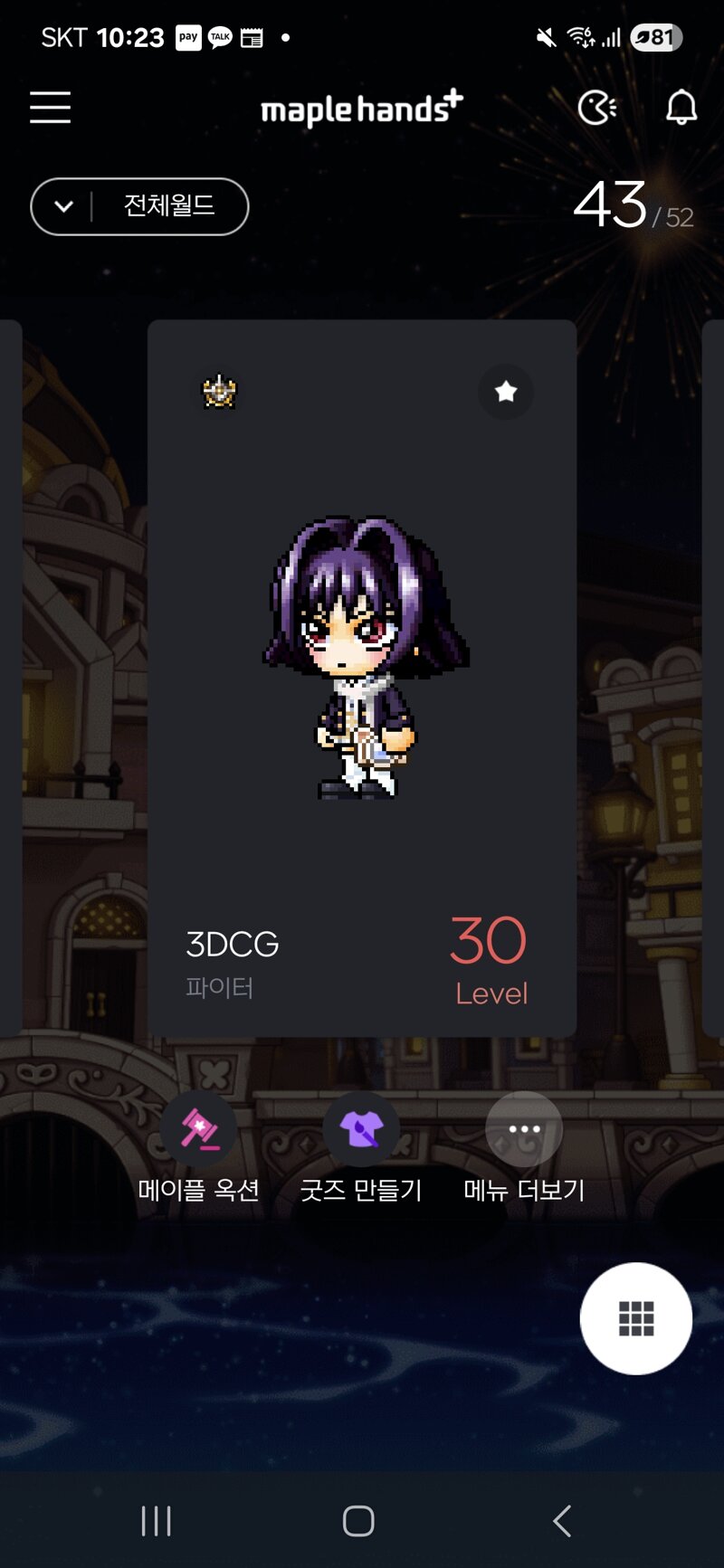Tap 메뉴 더보기 for more menus
Screen dimensions: 724x1568
[524, 1148]
